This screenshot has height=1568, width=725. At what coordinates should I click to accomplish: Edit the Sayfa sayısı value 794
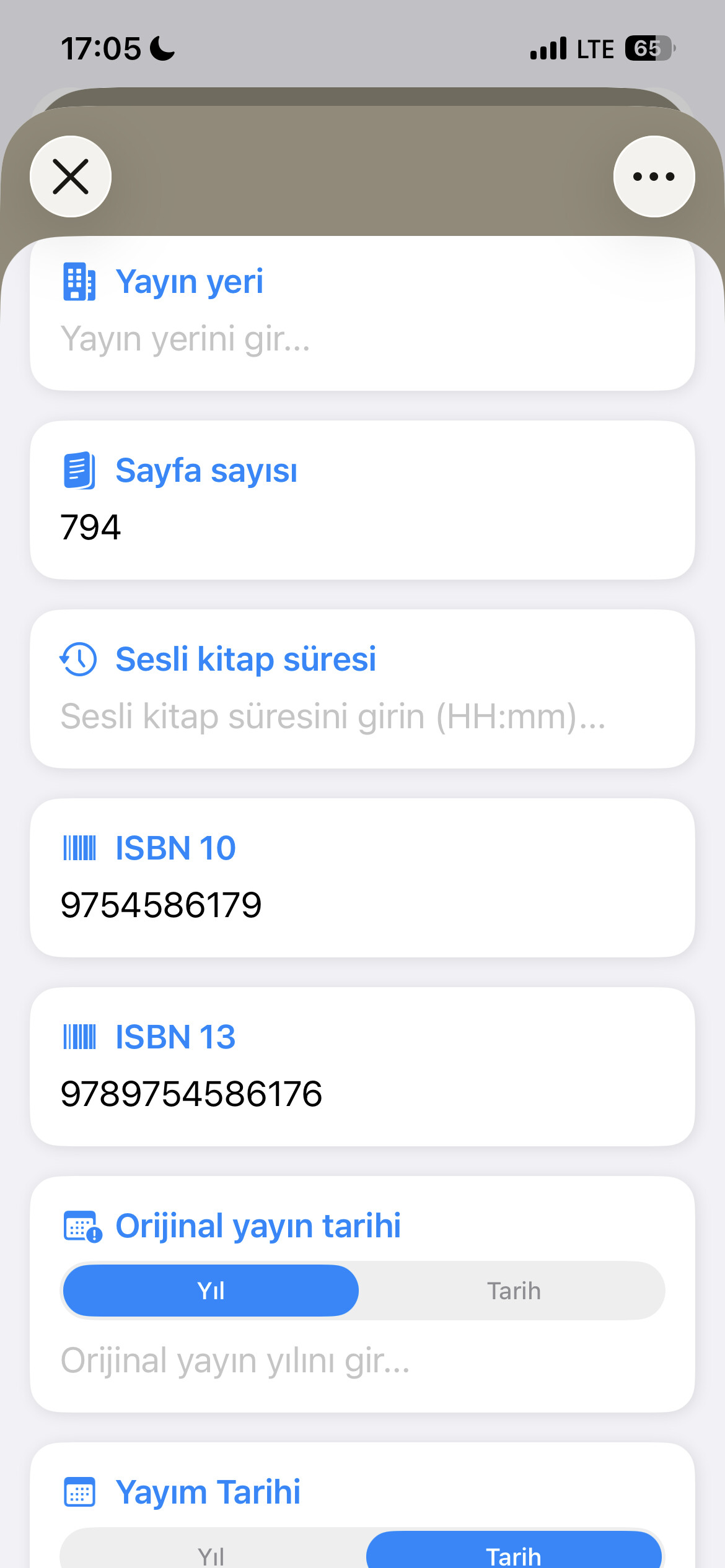pyautogui.click(x=362, y=528)
